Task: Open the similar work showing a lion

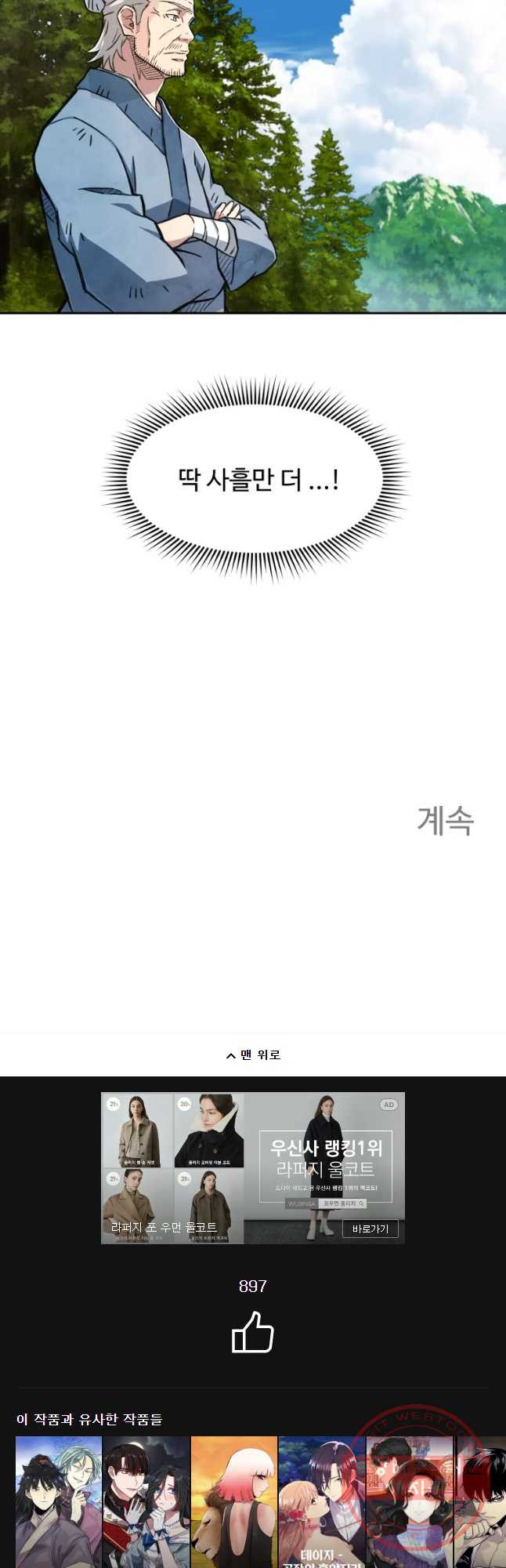Action: [x=233, y=1501]
